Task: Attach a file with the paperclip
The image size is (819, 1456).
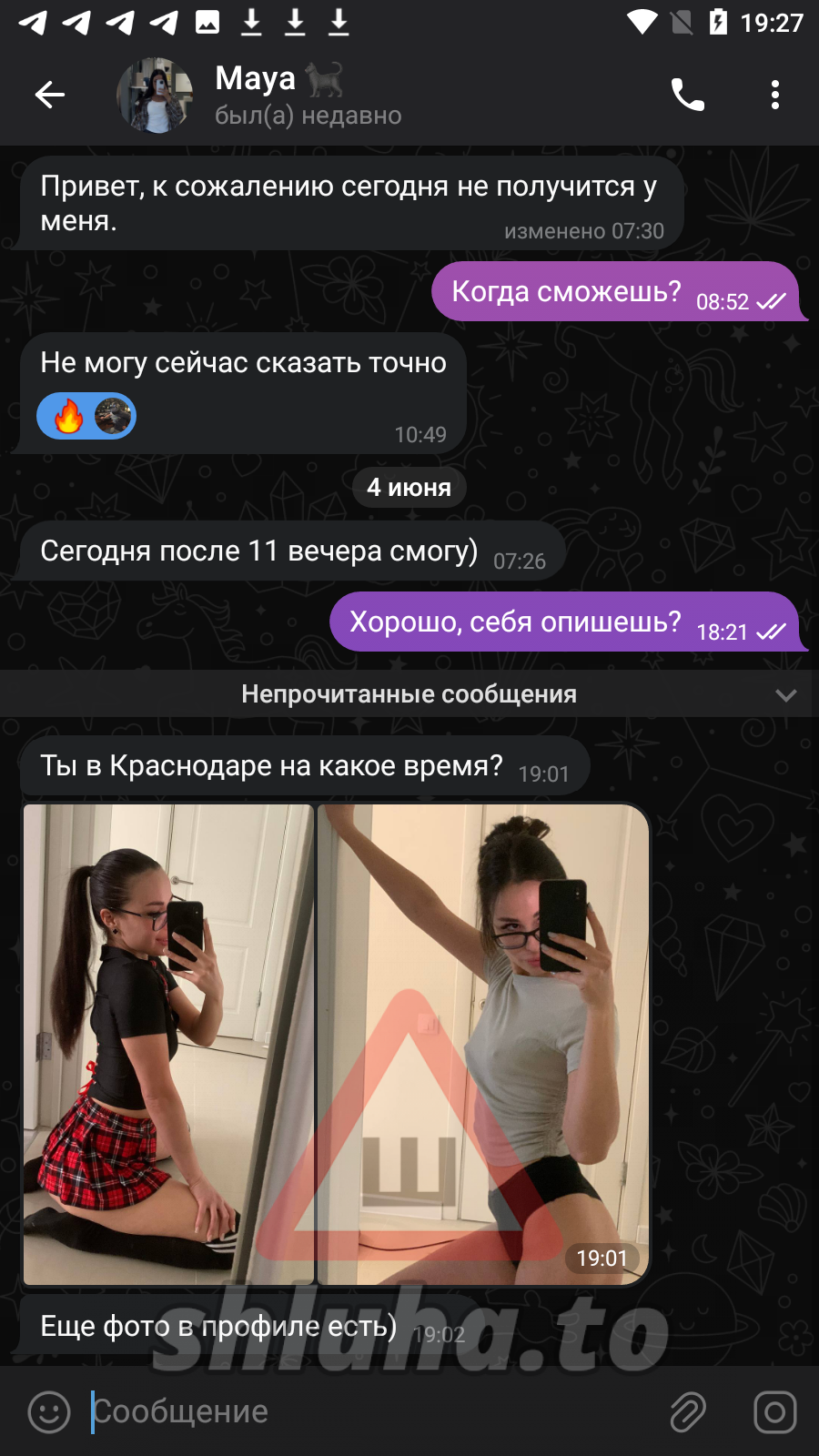Action: 688,1412
